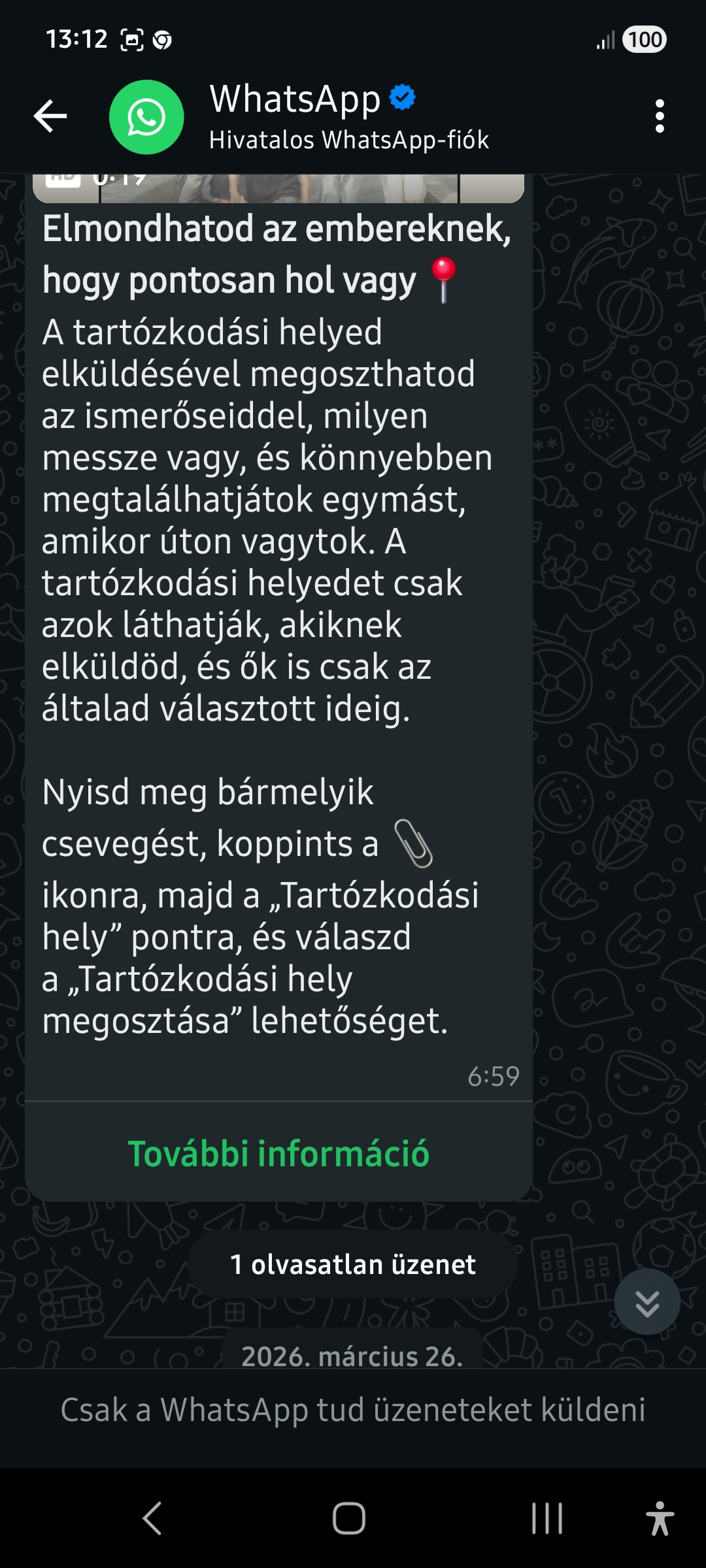The image size is (706, 1568).
Task: Open the accessibility shortcut button
Action: [660, 1518]
